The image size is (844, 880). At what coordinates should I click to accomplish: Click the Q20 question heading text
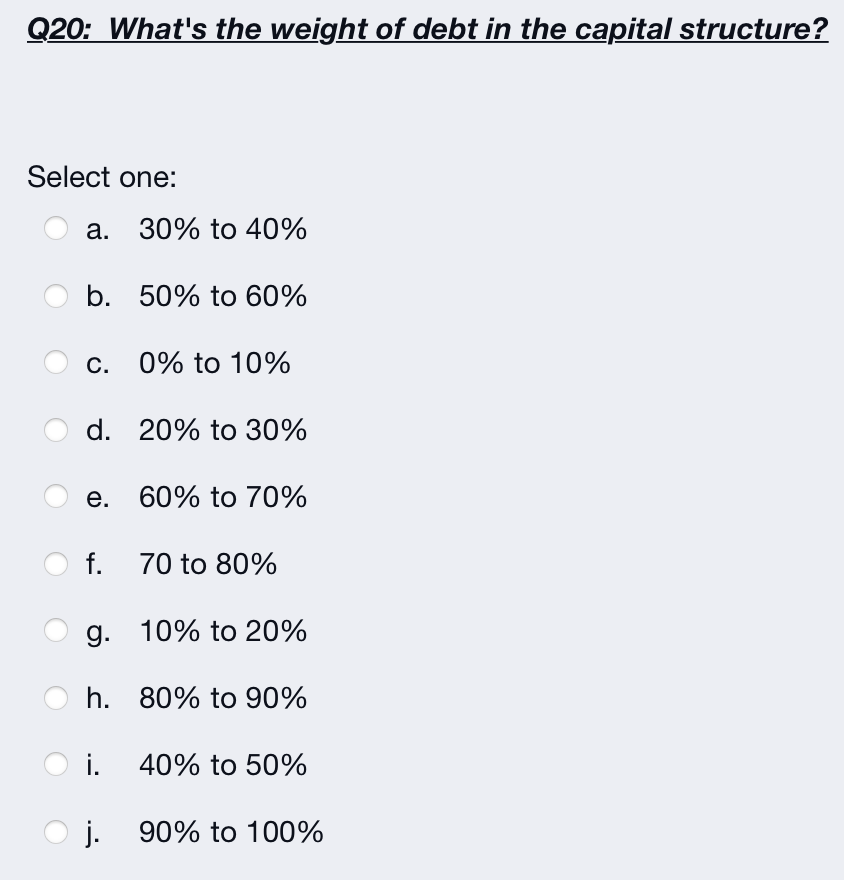pos(427,29)
